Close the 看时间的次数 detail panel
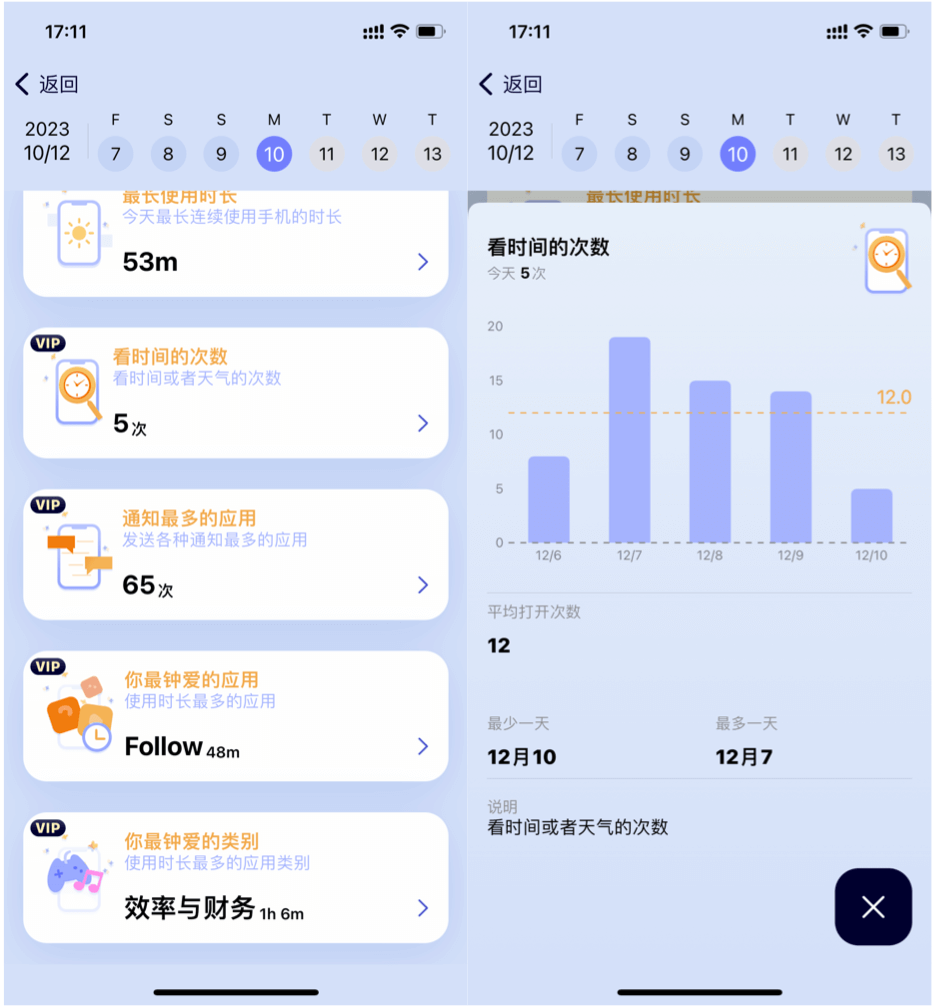Screen dimensions: 932x1008 [x=872, y=907]
